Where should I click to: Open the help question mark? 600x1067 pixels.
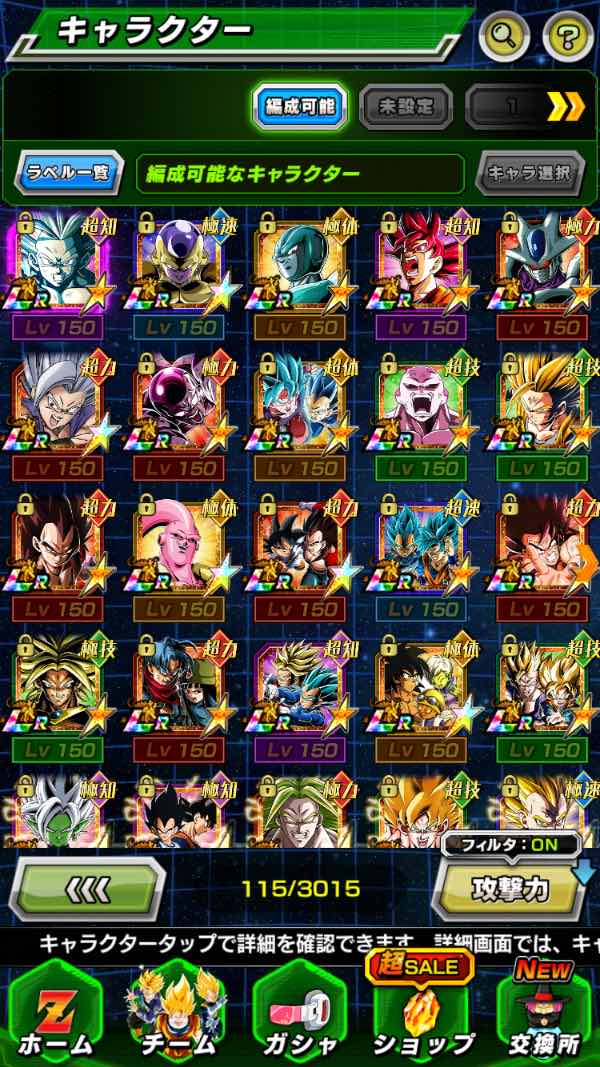(567, 38)
